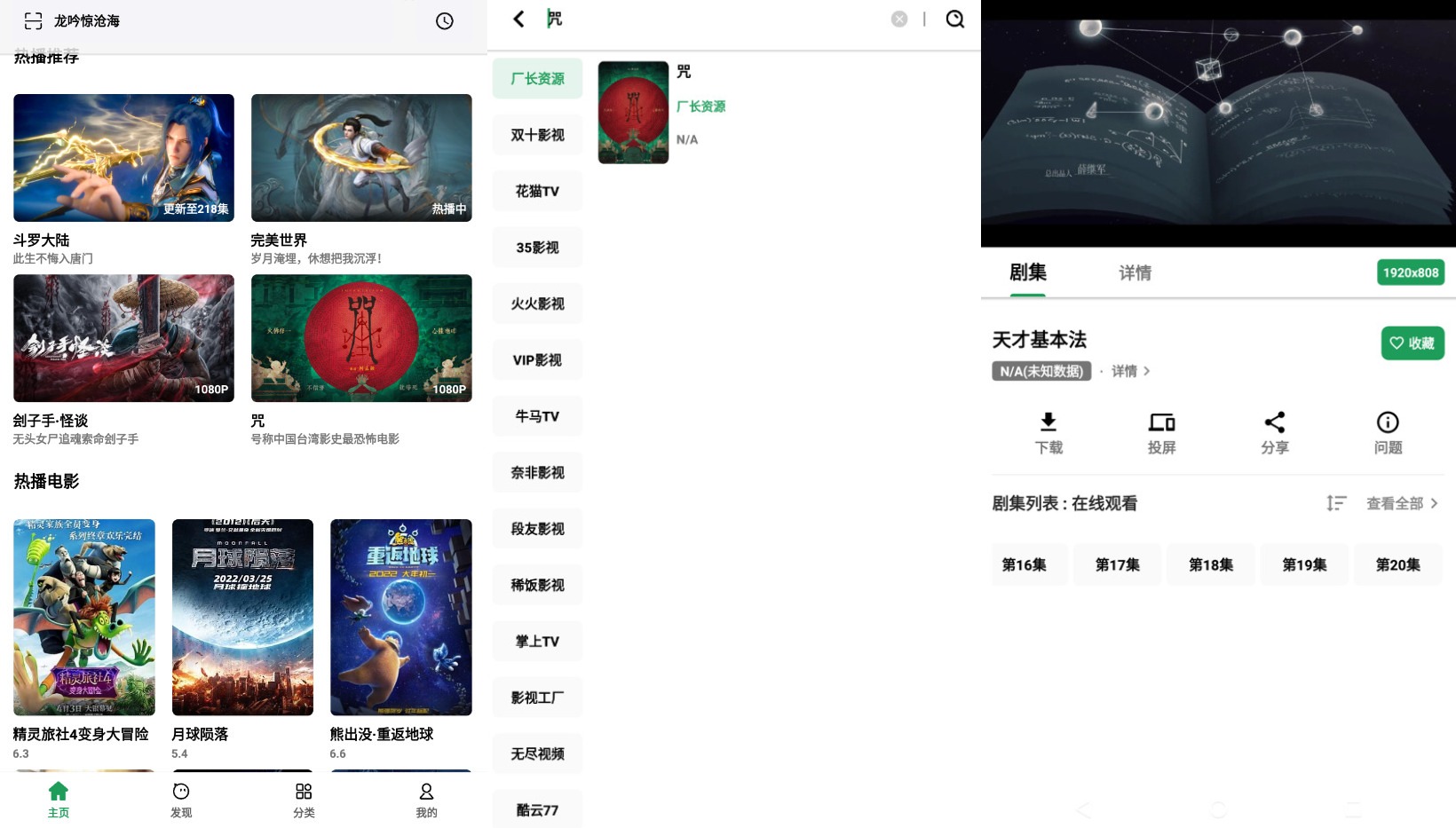1456x828 pixels.
Task: Open the scan icon beside the search text
Action: click(33, 20)
